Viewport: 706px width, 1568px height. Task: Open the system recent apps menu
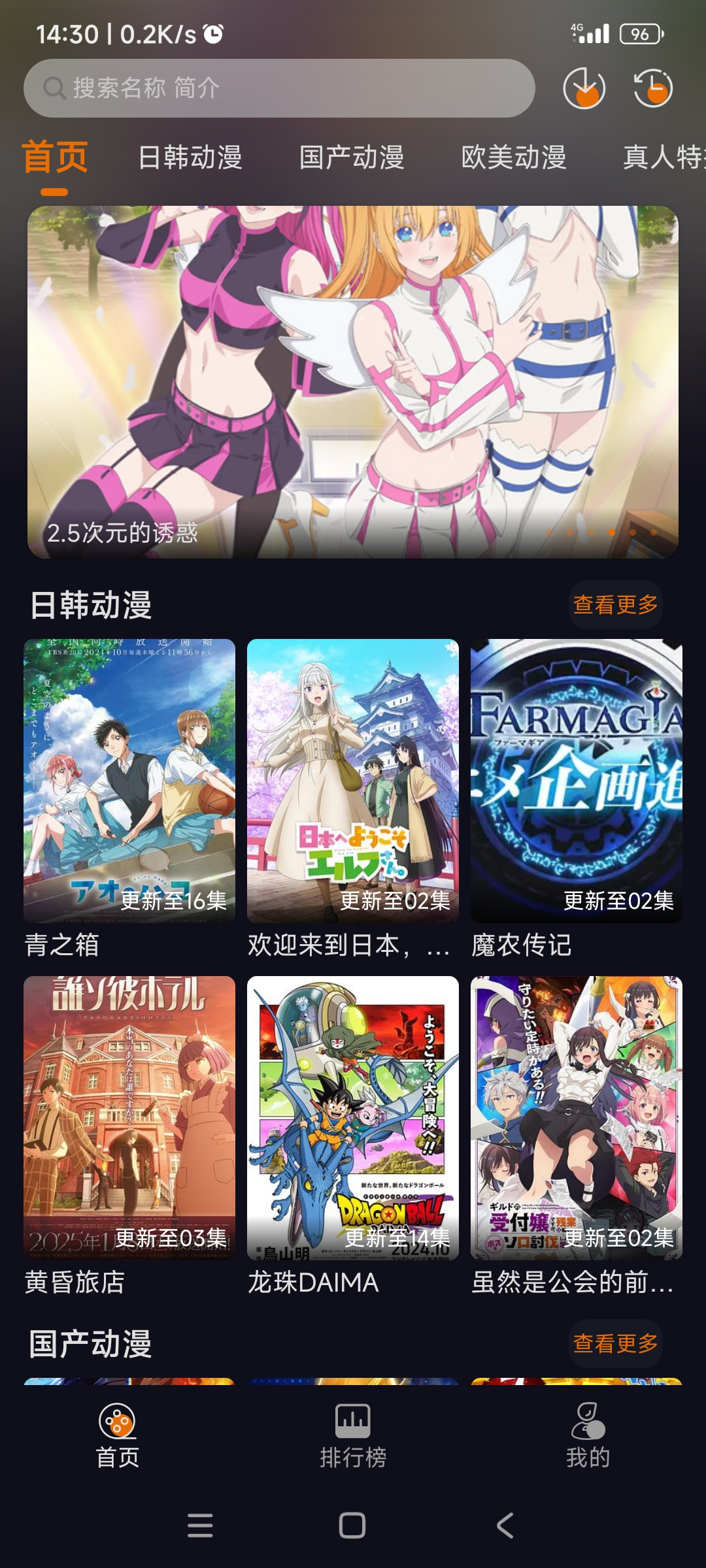pyautogui.click(x=200, y=1526)
